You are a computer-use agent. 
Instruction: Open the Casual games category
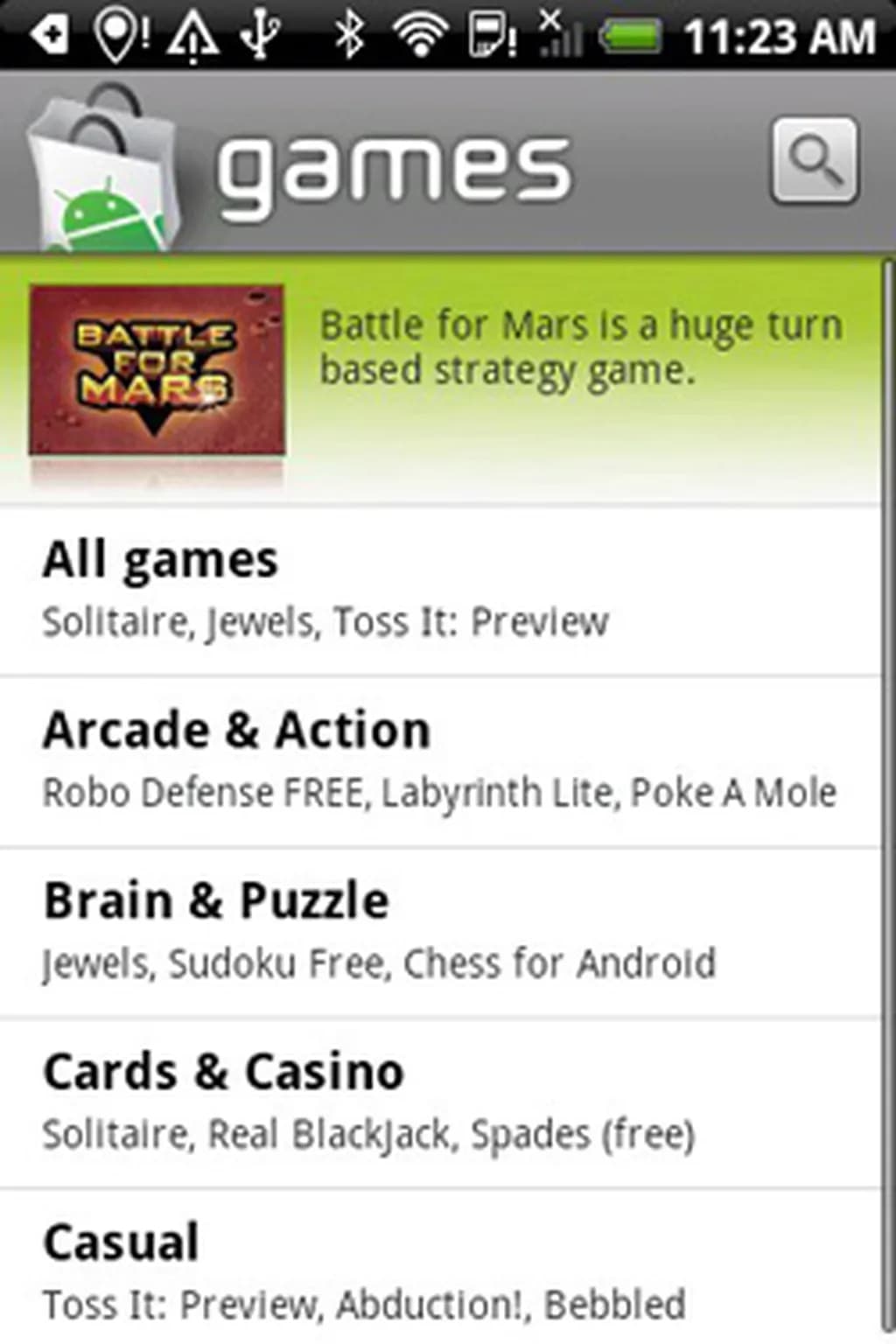pyautogui.click(x=437, y=1270)
